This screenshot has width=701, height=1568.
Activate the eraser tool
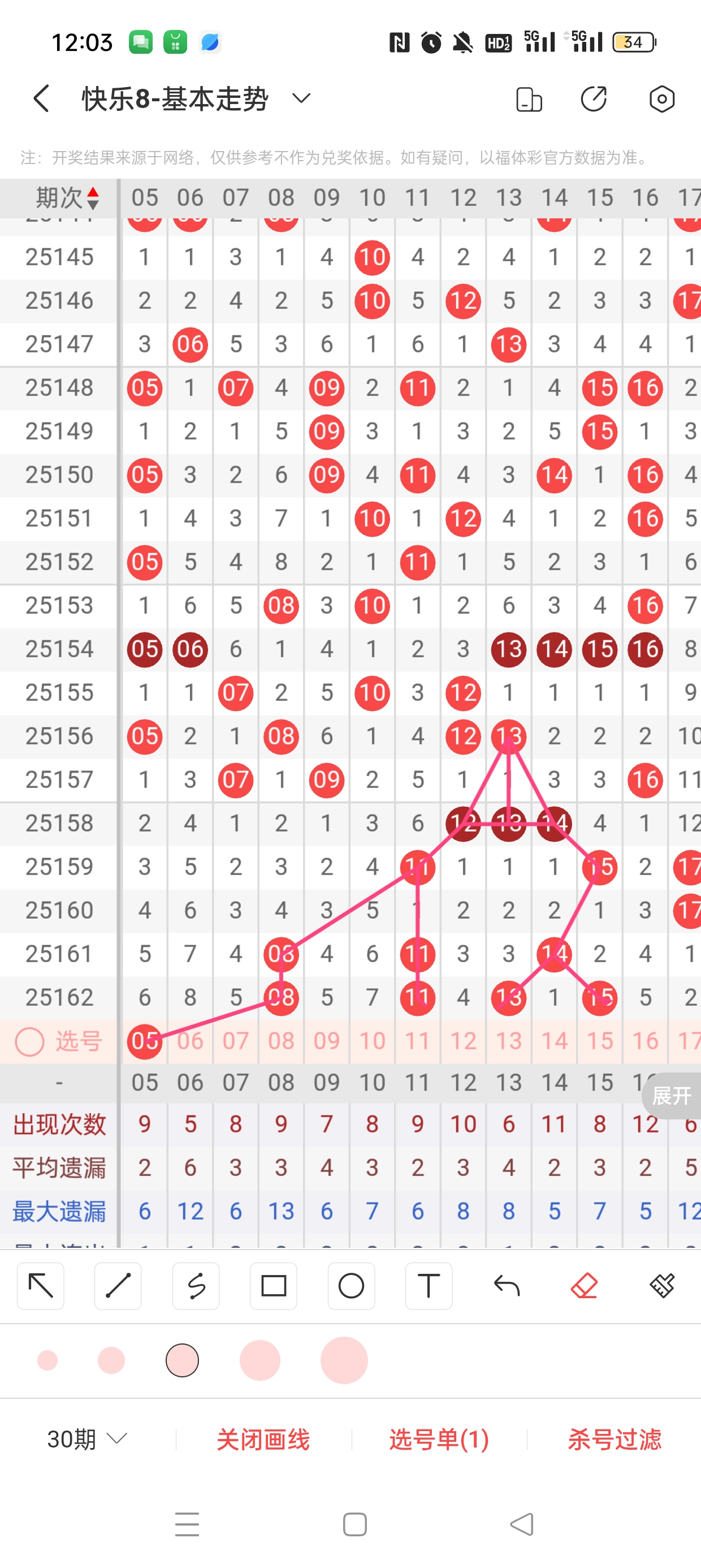pyautogui.click(x=584, y=1286)
